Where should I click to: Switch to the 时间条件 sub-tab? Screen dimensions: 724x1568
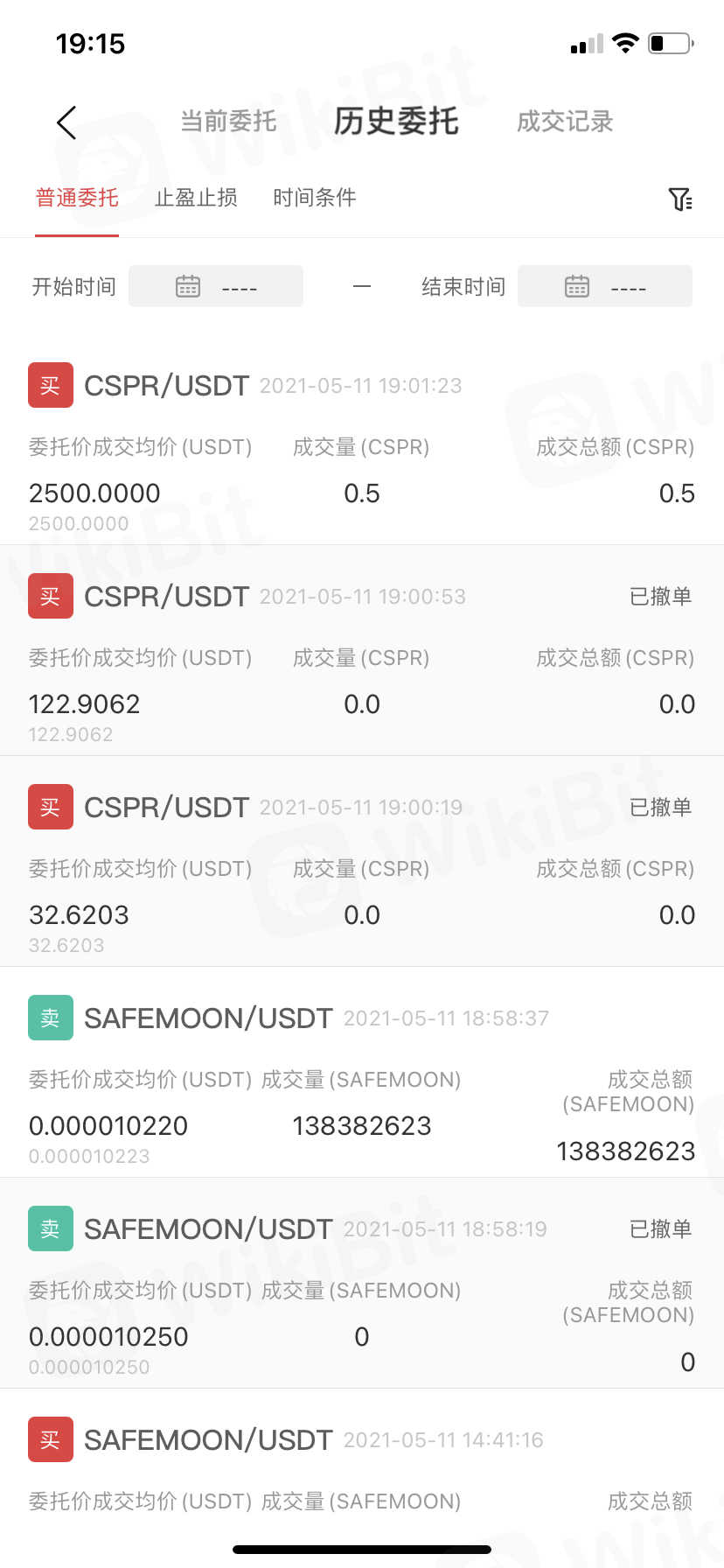[x=315, y=198]
